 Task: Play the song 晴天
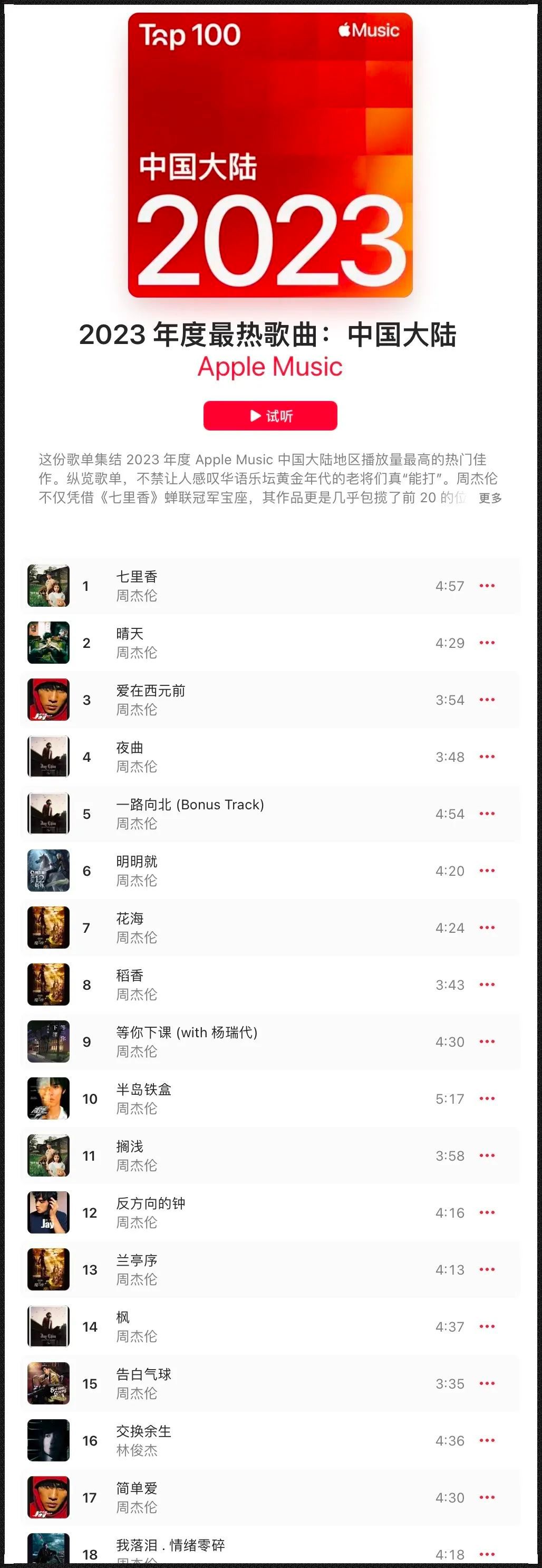point(130,634)
